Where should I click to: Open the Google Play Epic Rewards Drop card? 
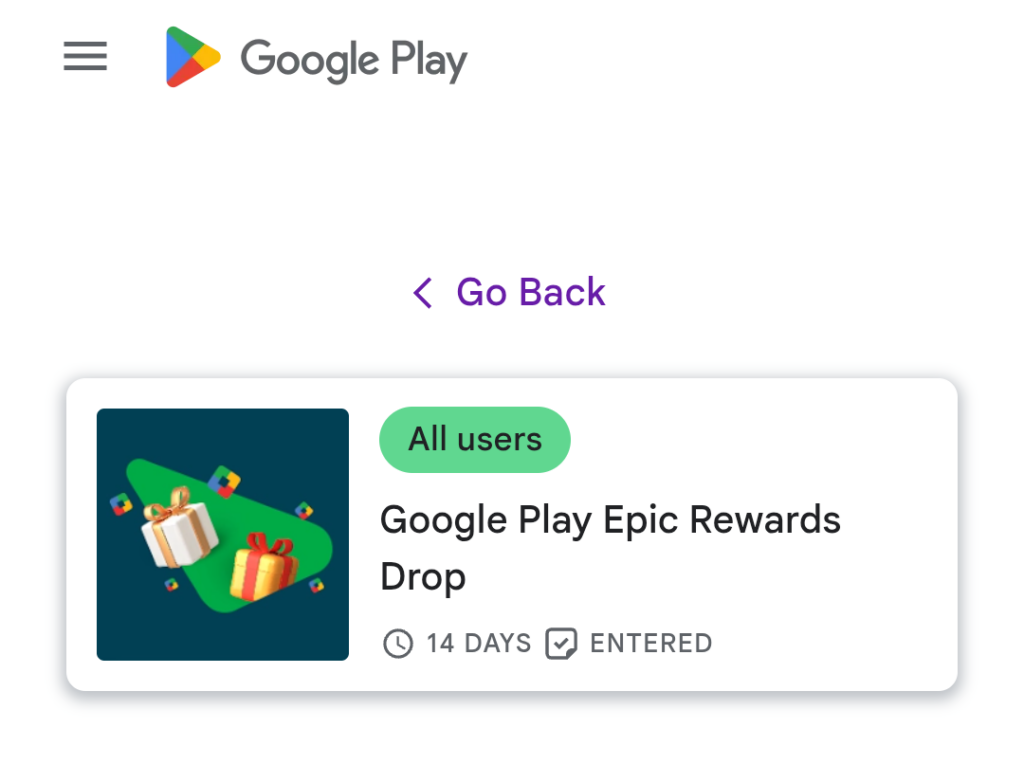610,547
